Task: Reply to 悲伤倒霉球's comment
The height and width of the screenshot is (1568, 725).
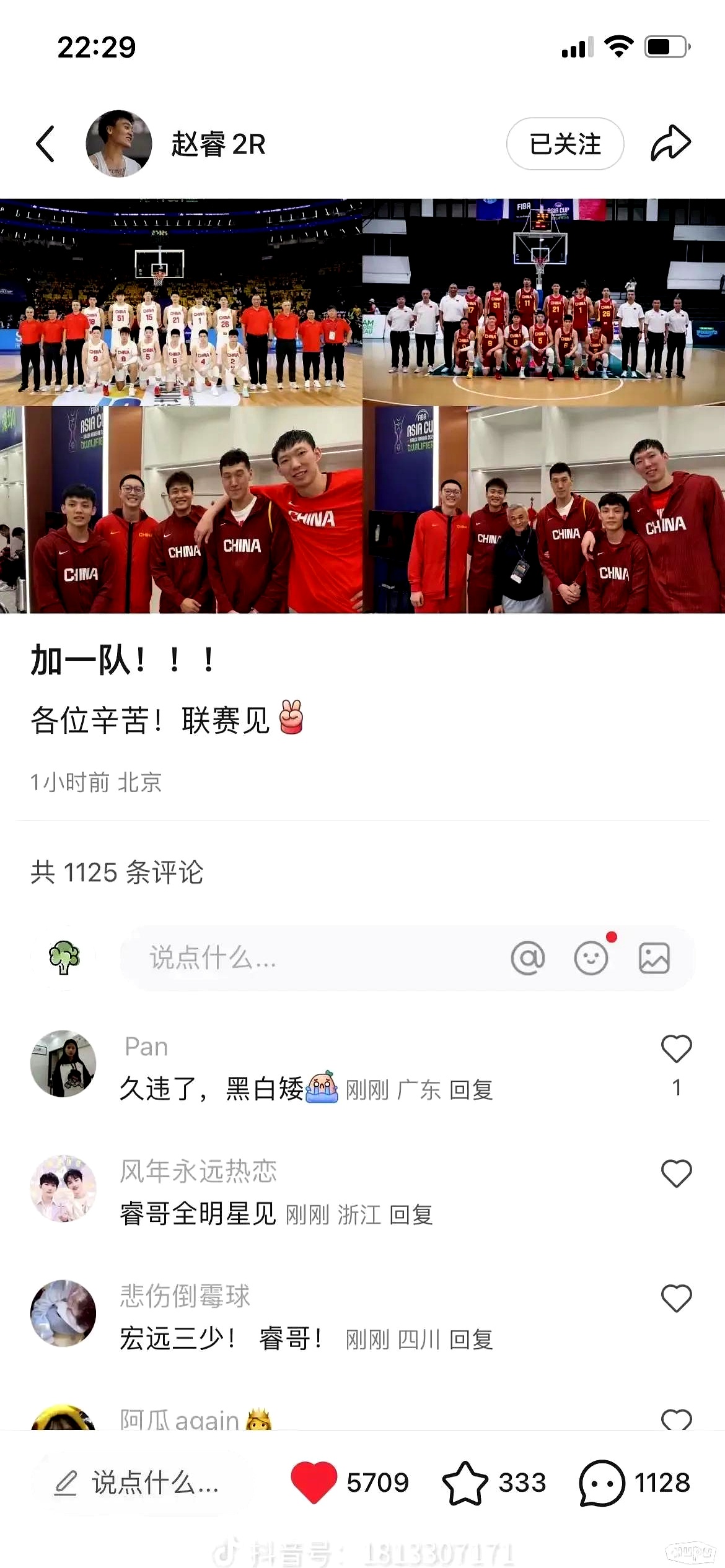Action: tap(471, 1339)
